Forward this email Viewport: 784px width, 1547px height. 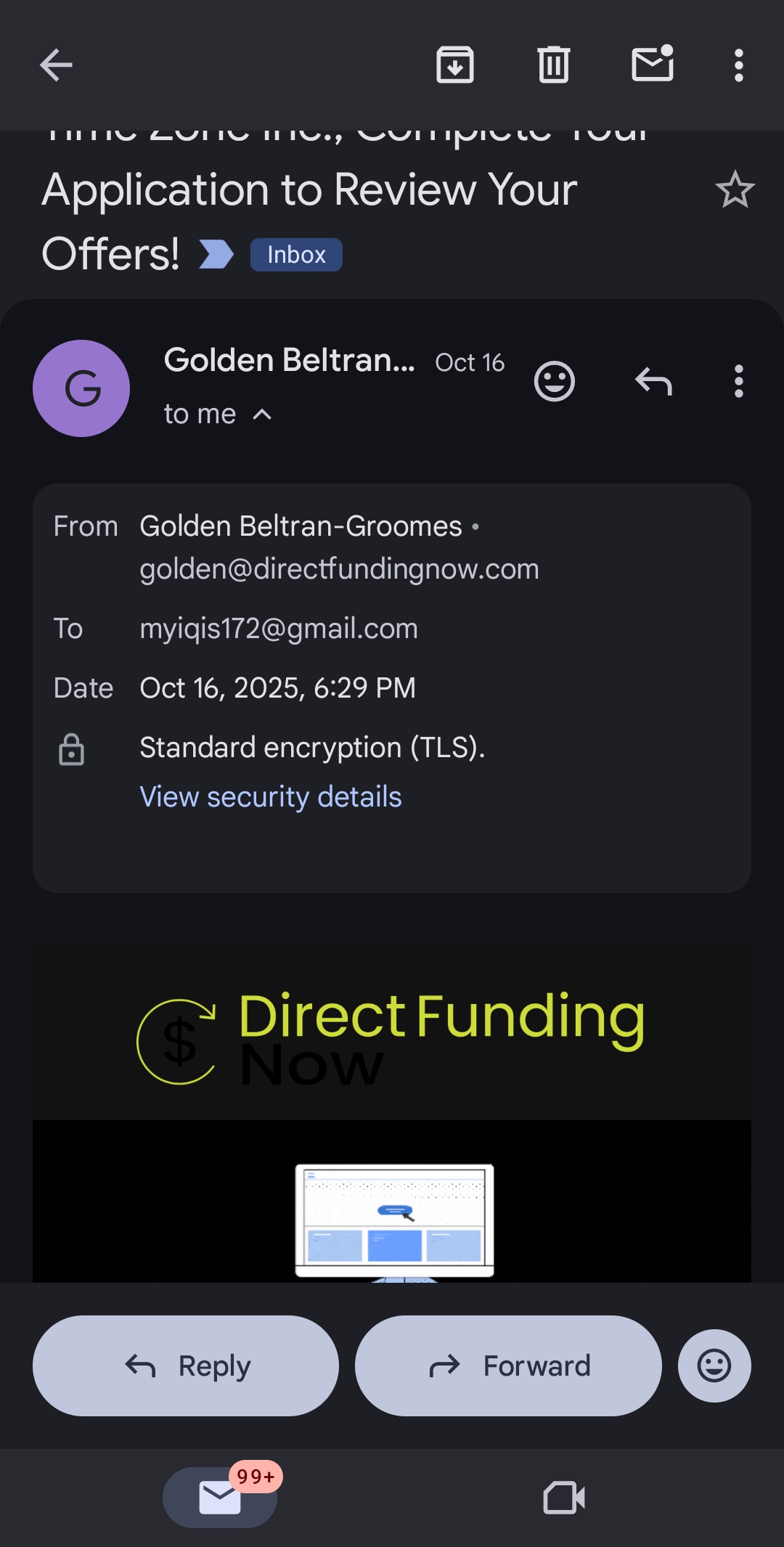tap(507, 1366)
